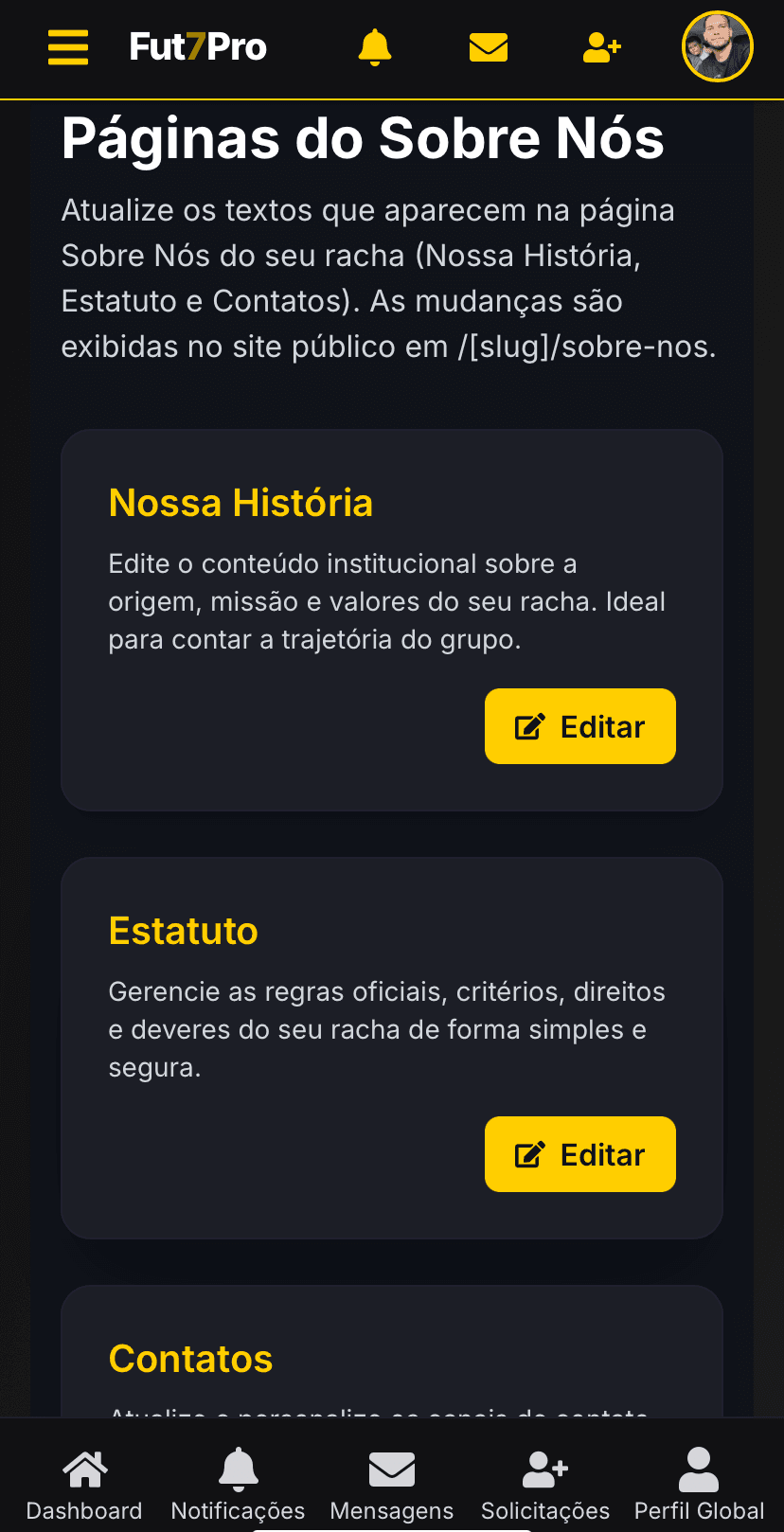The height and width of the screenshot is (1532, 784).
Task: Click the add-person icon in the header
Action: point(600,46)
